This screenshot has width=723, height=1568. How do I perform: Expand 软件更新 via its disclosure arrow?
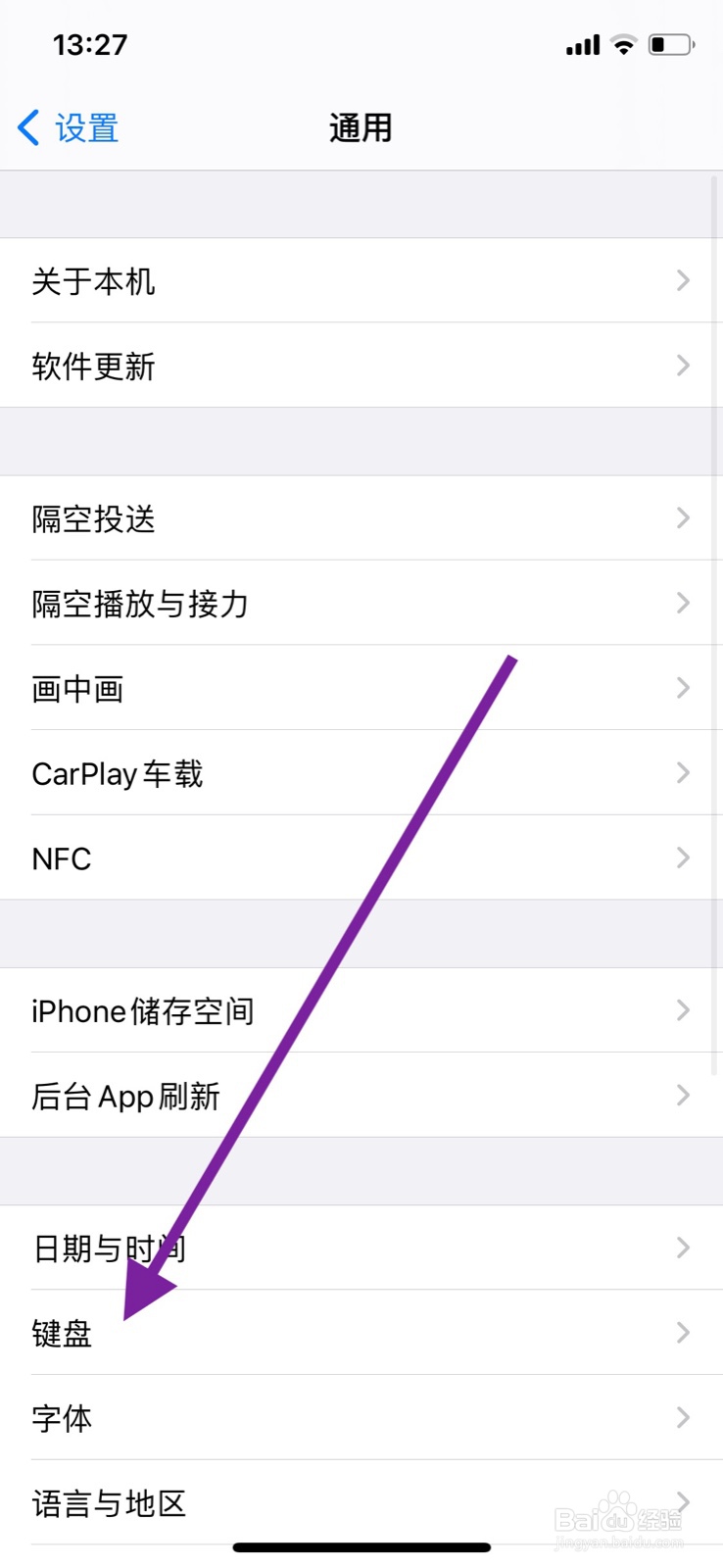coord(683,366)
